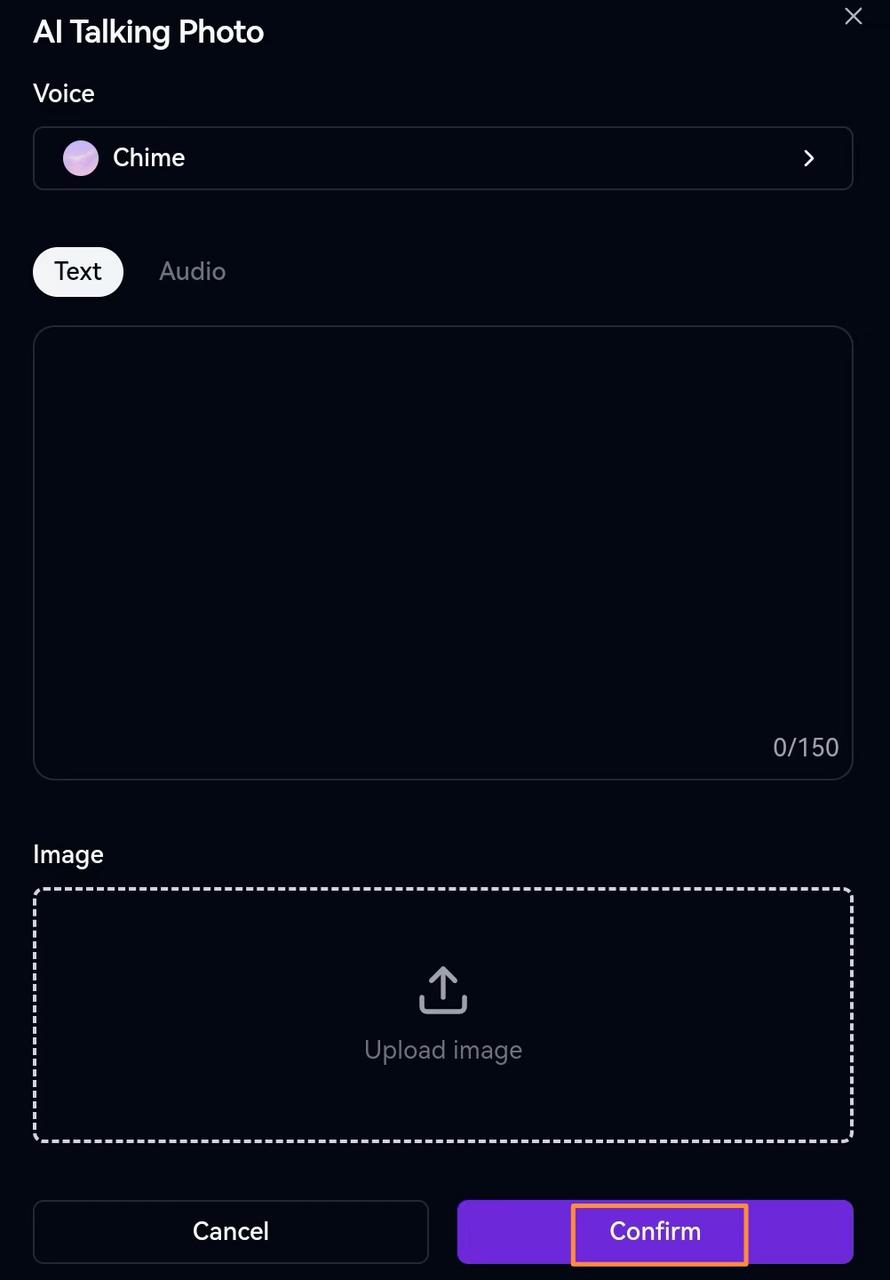
Task: Open the Chime voice selector
Action: pyautogui.click(x=442, y=158)
